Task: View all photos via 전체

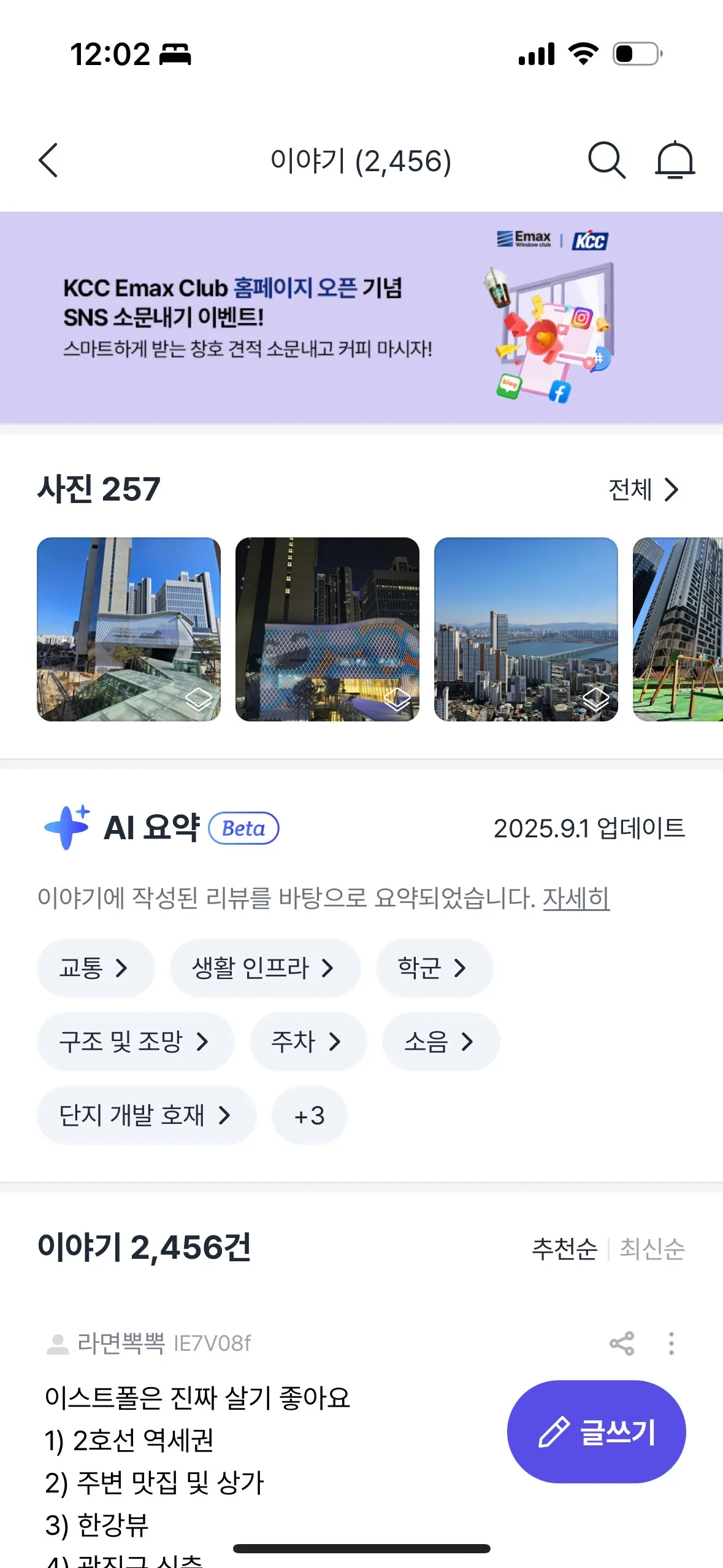Action: click(643, 490)
